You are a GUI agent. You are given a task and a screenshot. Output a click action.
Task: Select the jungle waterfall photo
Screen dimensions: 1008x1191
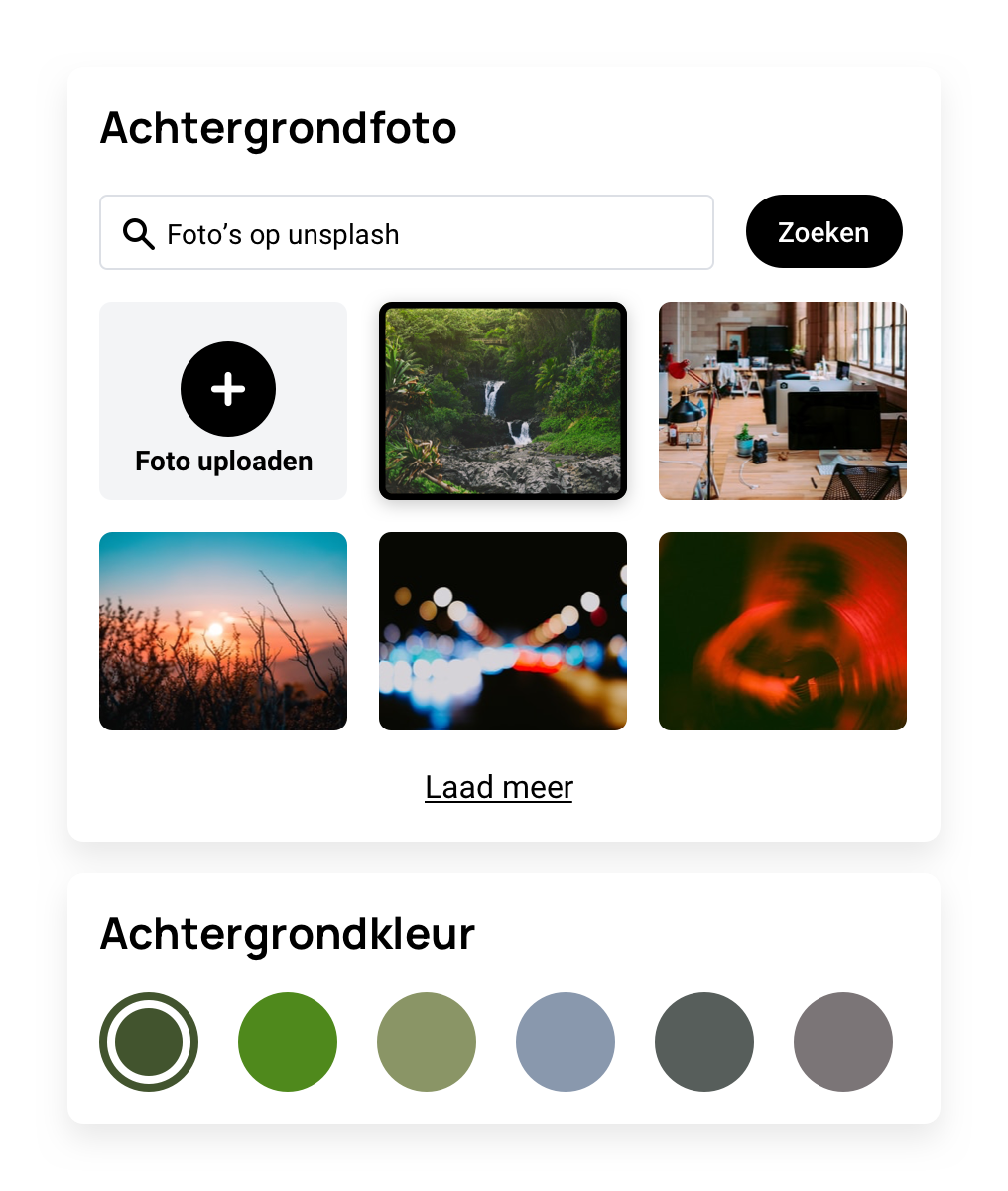click(503, 401)
